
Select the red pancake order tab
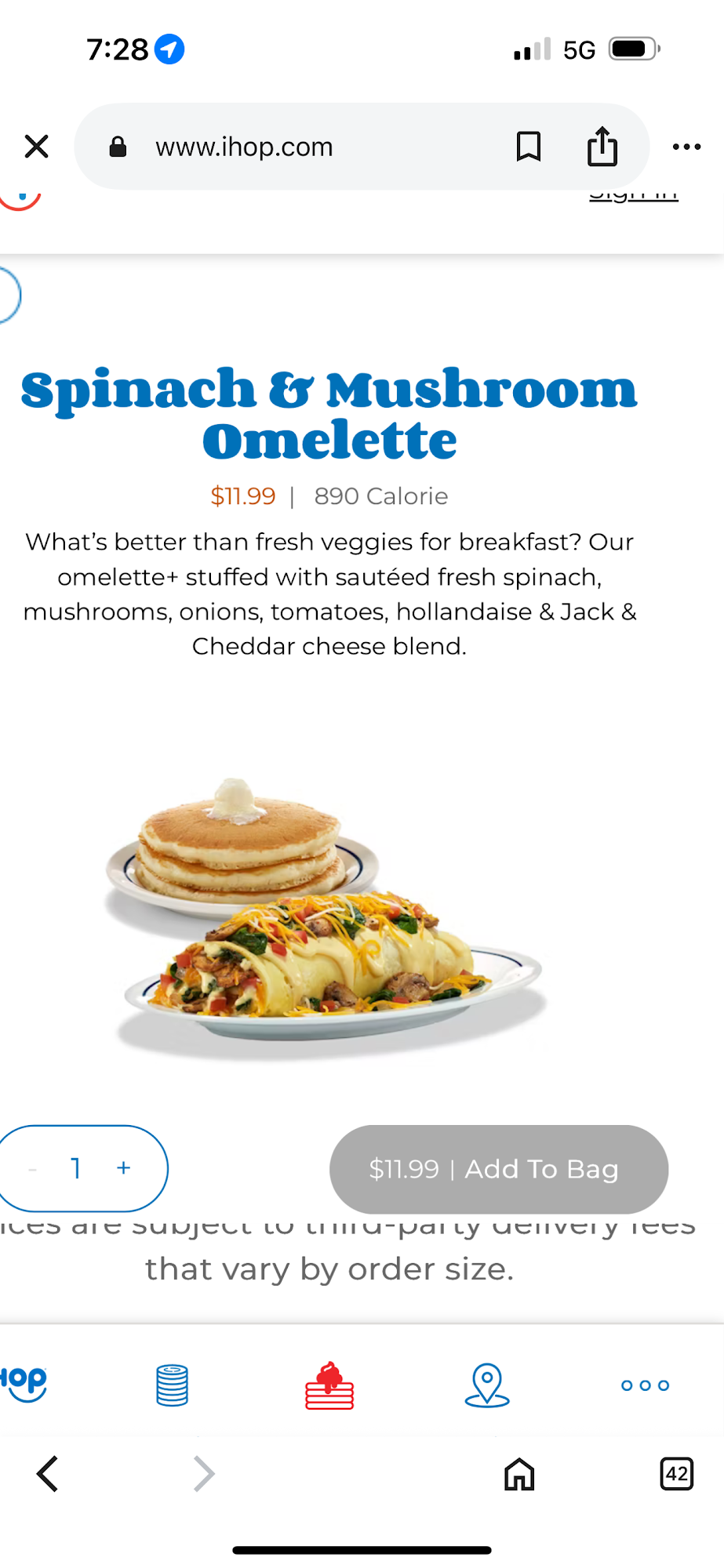pos(329,1385)
